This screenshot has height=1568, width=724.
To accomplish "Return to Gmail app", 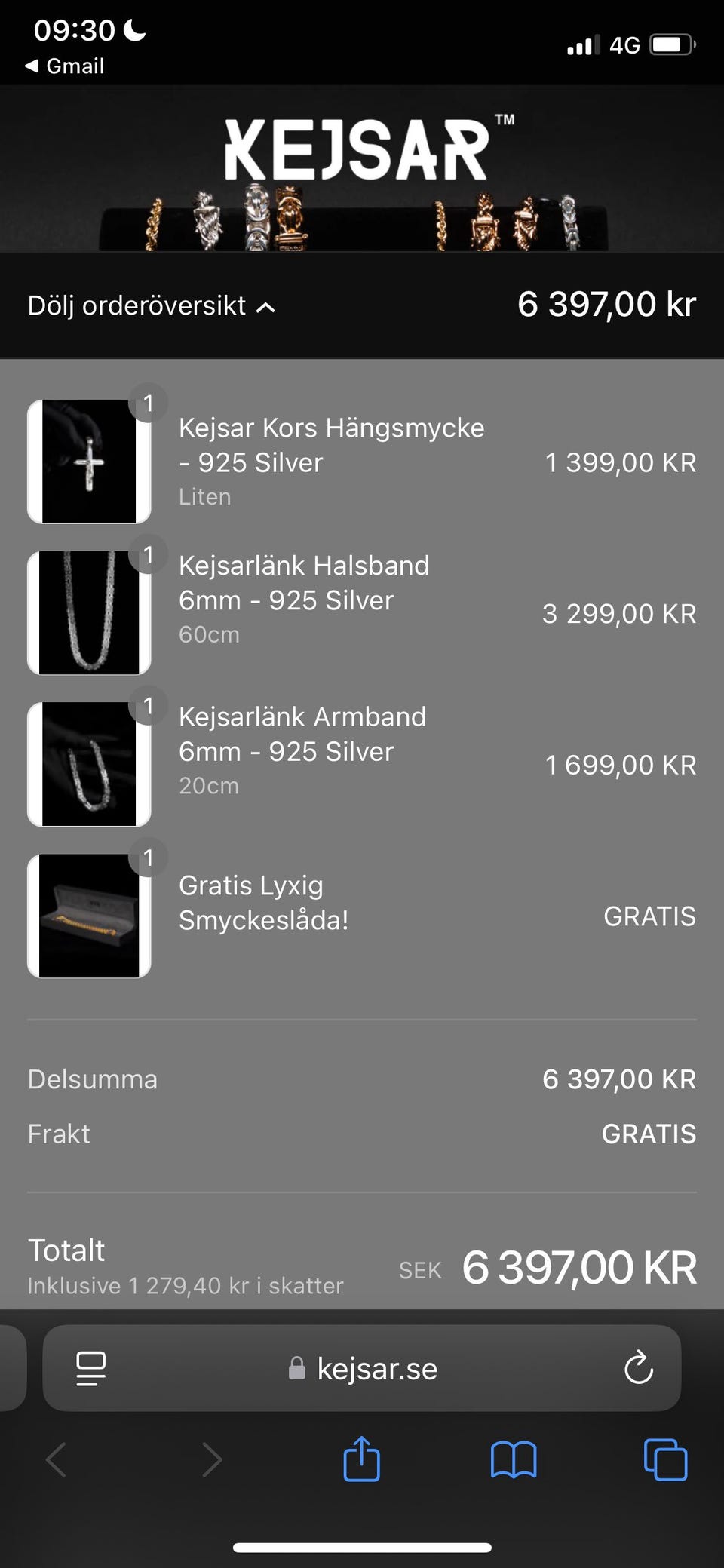I will click(65, 66).
